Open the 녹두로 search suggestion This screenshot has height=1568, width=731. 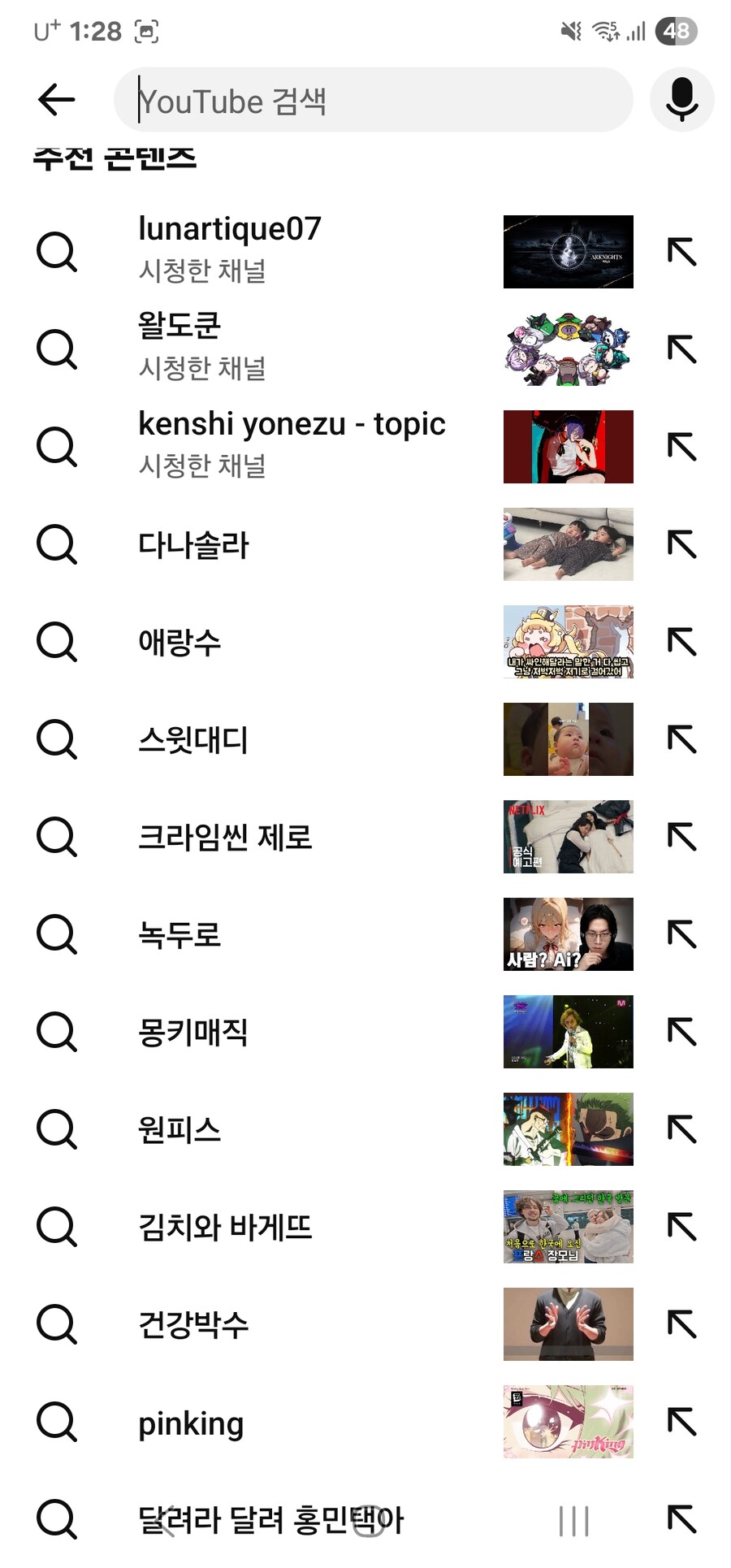180,934
